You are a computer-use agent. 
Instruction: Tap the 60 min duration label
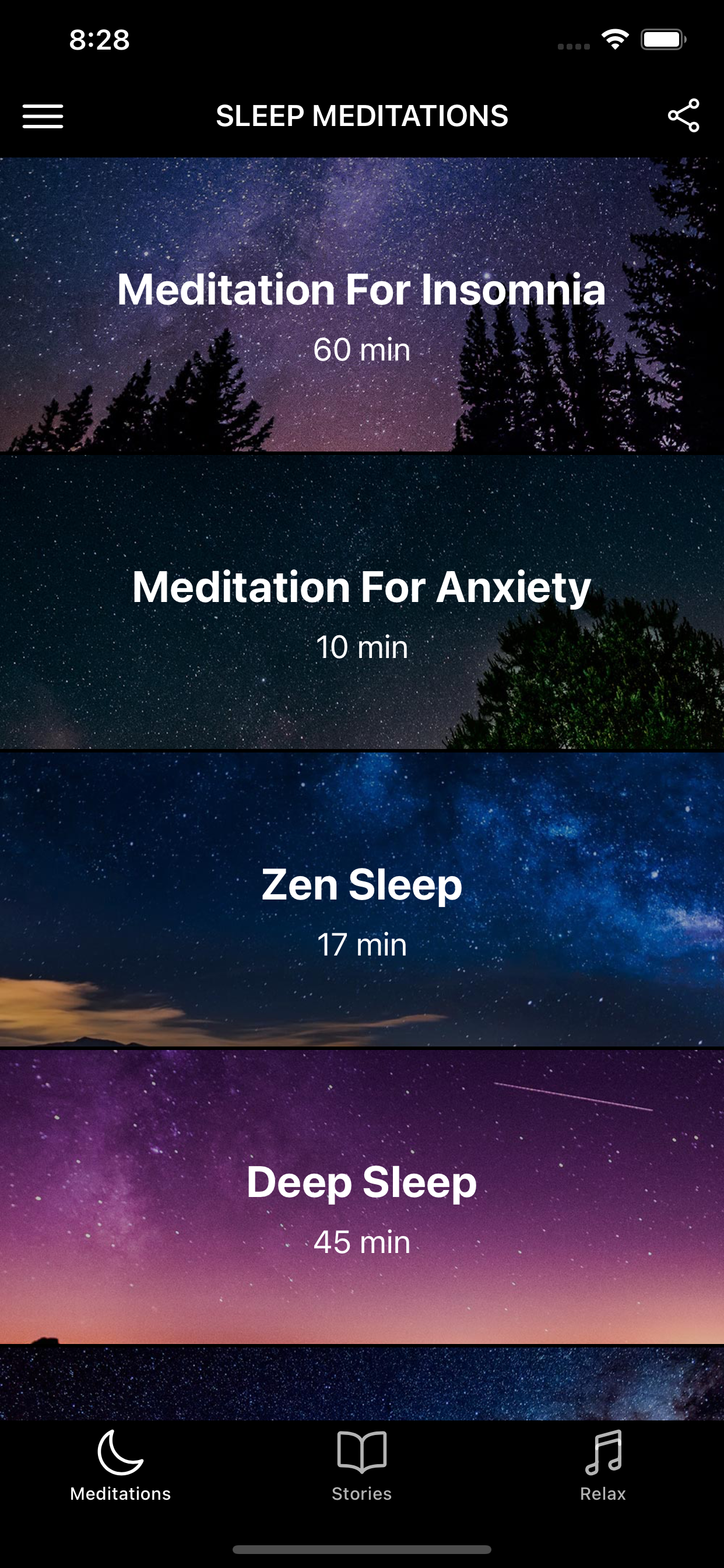(x=362, y=349)
